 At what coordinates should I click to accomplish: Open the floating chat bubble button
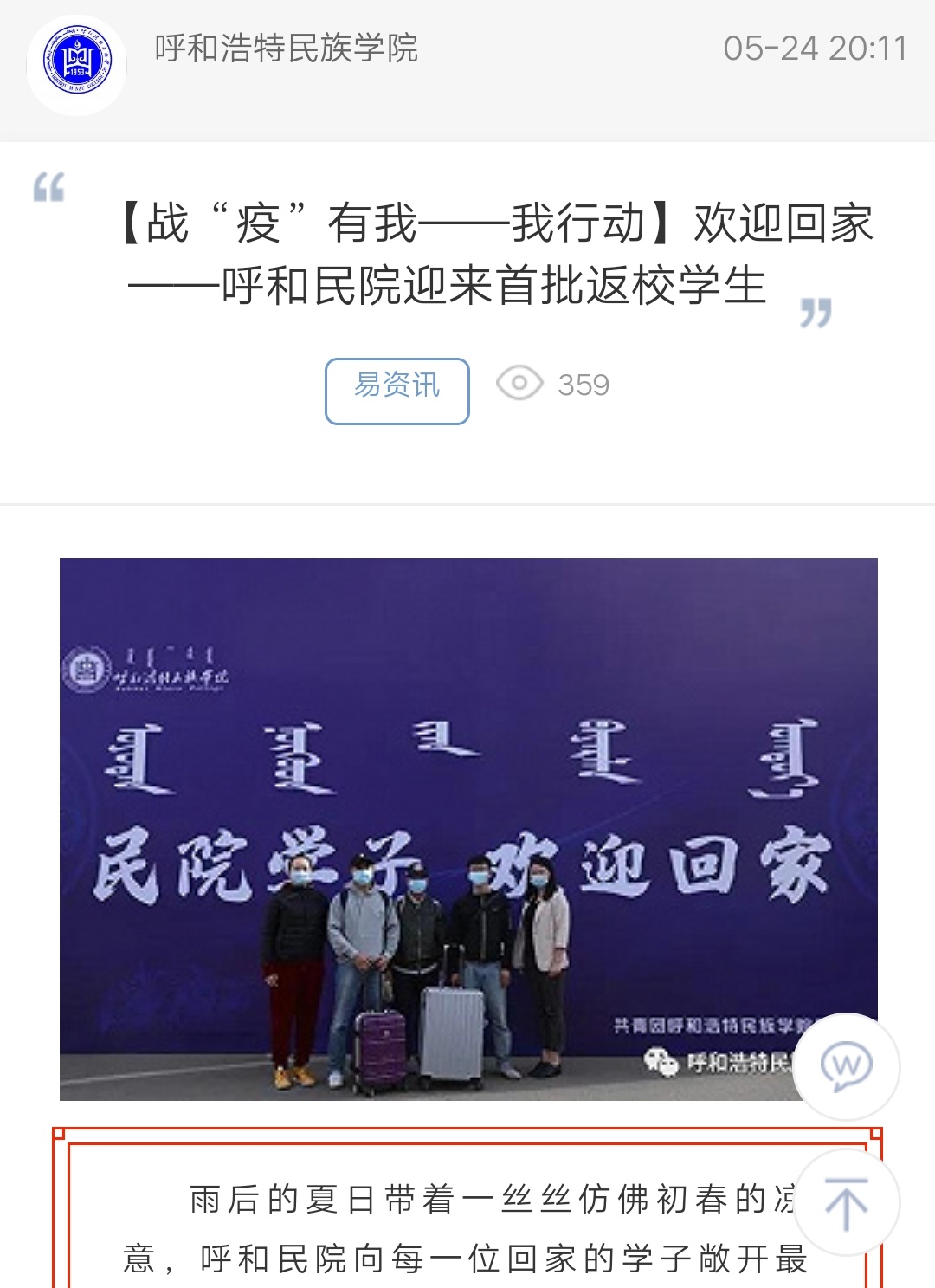click(x=846, y=1066)
